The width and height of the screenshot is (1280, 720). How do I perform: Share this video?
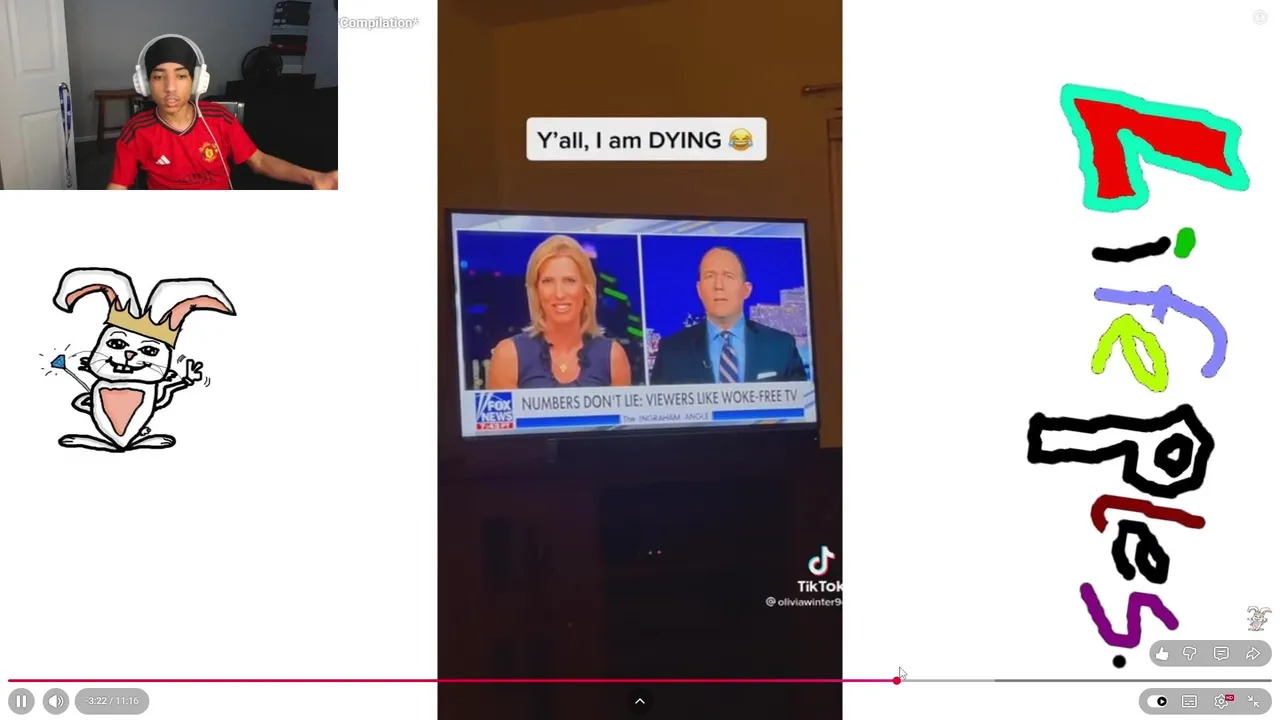point(1252,653)
